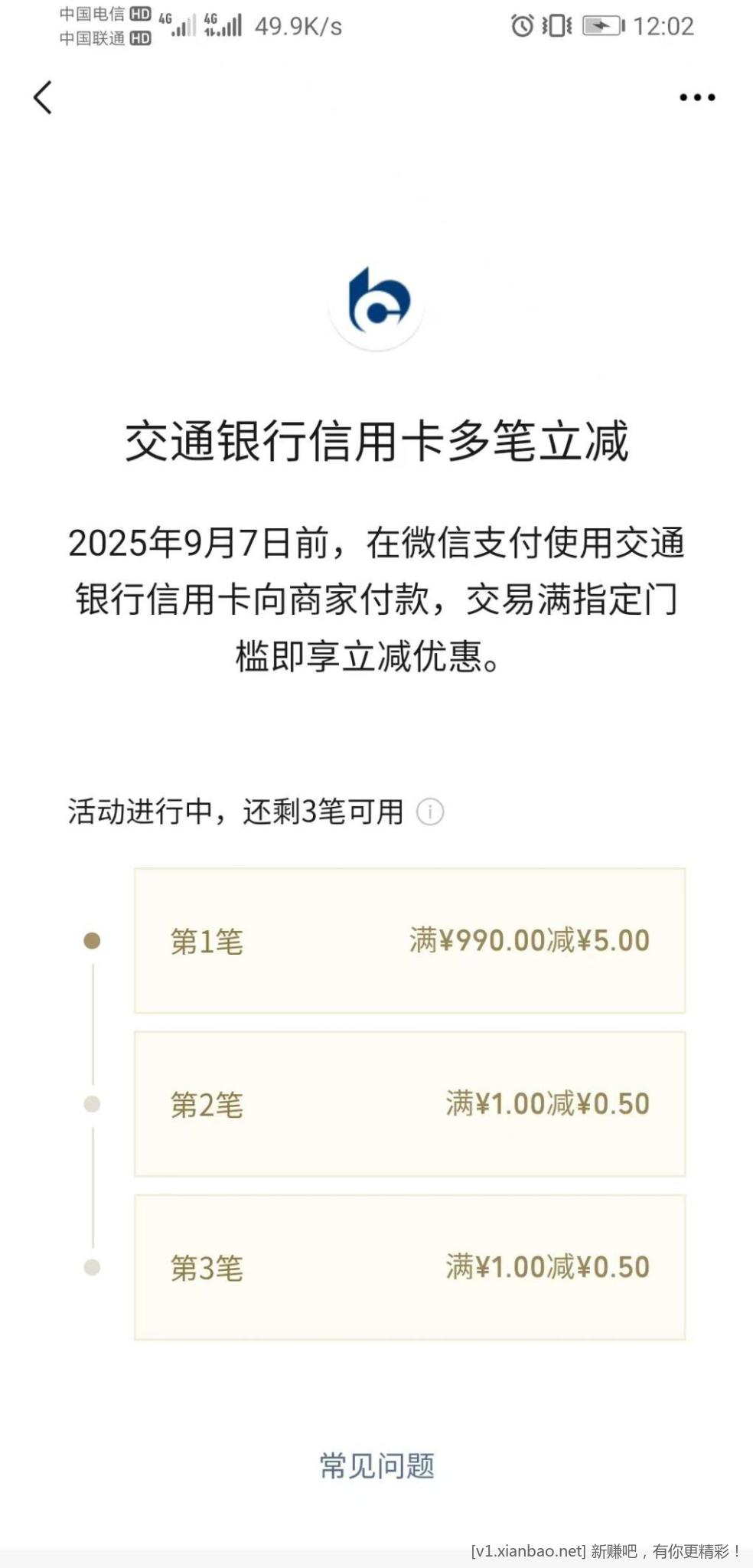The image size is (753, 1568).
Task: Tap the battery indicator in status bar
Action: [x=600, y=25]
